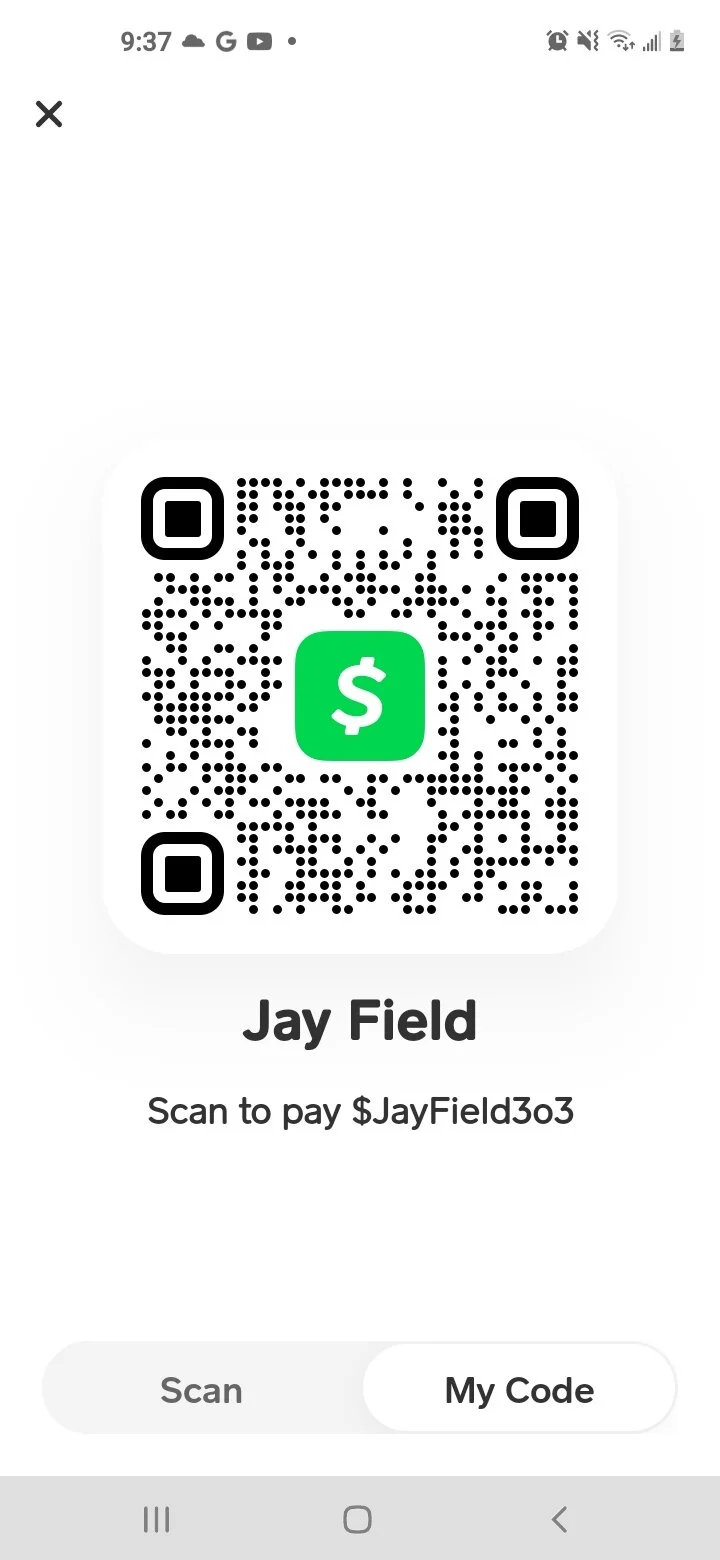The width and height of the screenshot is (720, 1560).
Task: Go to the phone's home screen
Action: [357, 1520]
